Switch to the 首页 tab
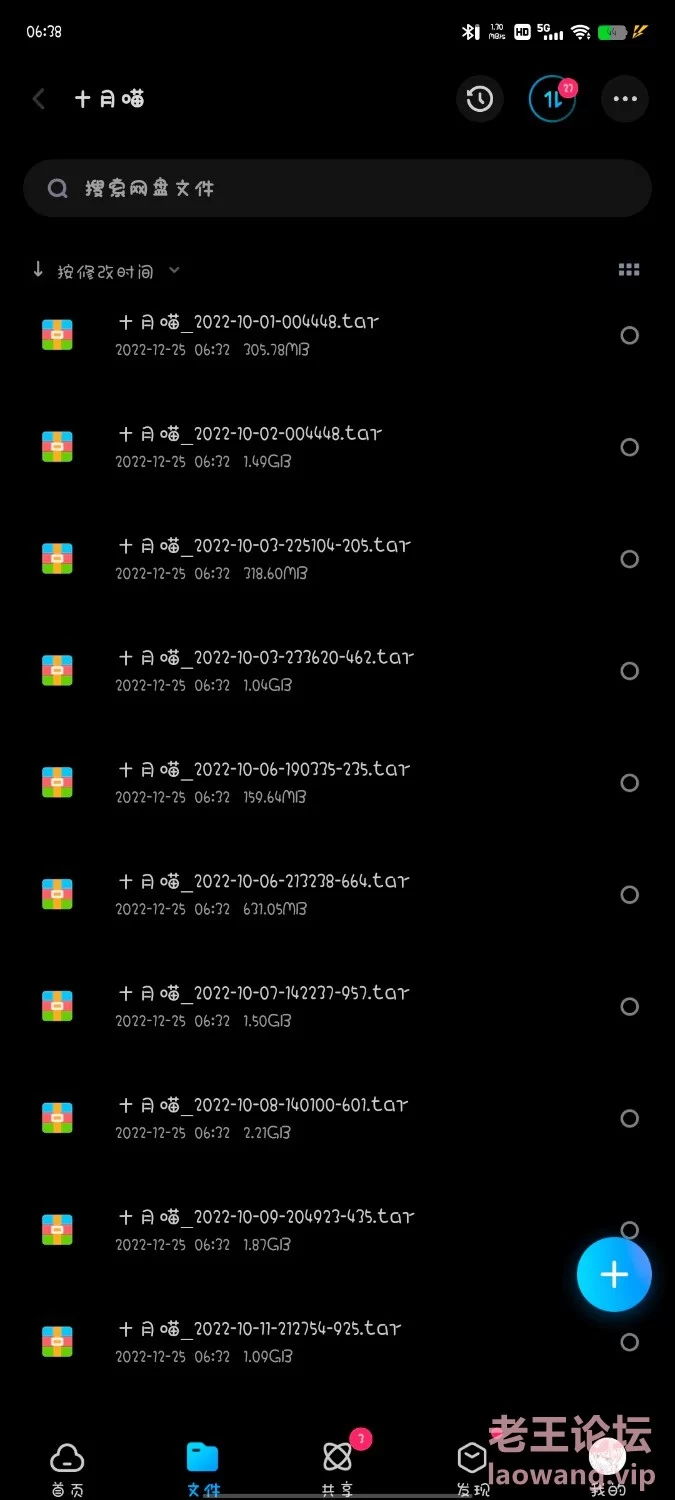This screenshot has height=1500, width=675. [67, 1468]
